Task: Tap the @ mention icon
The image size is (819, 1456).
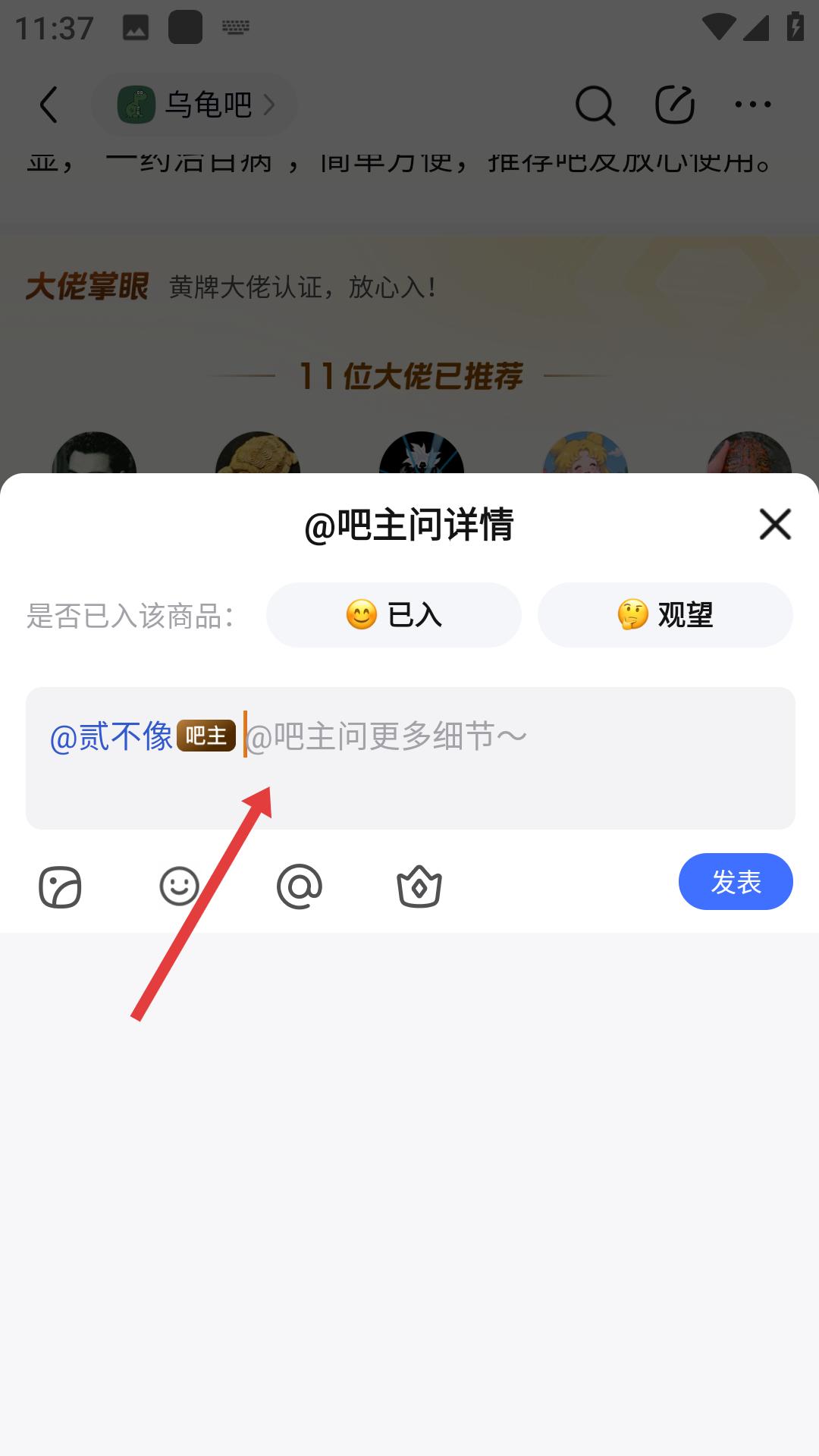Action: click(x=299, y=885)
